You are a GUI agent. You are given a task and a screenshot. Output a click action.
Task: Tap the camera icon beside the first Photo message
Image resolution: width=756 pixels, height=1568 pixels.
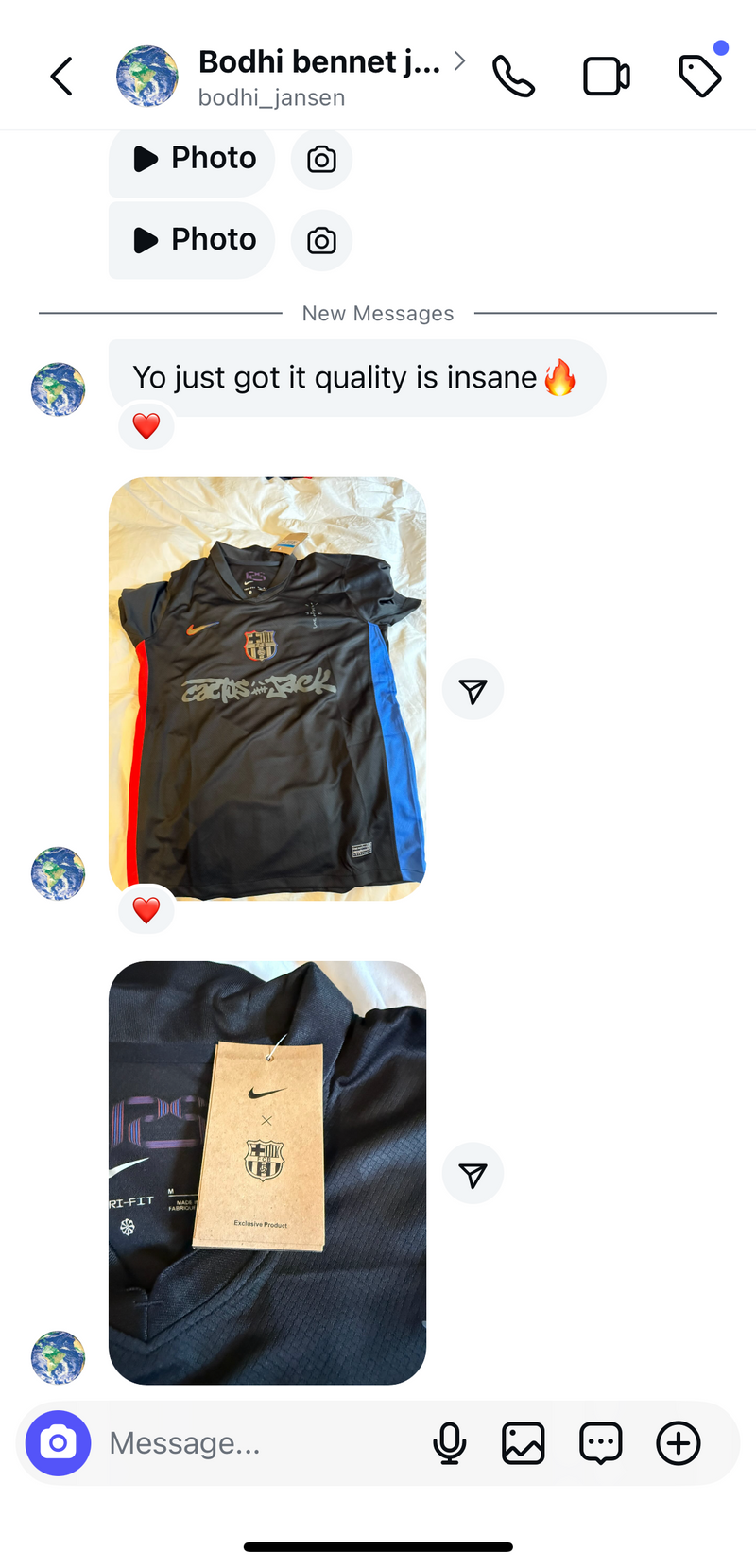pyautogui.click(x=321, y=159)
